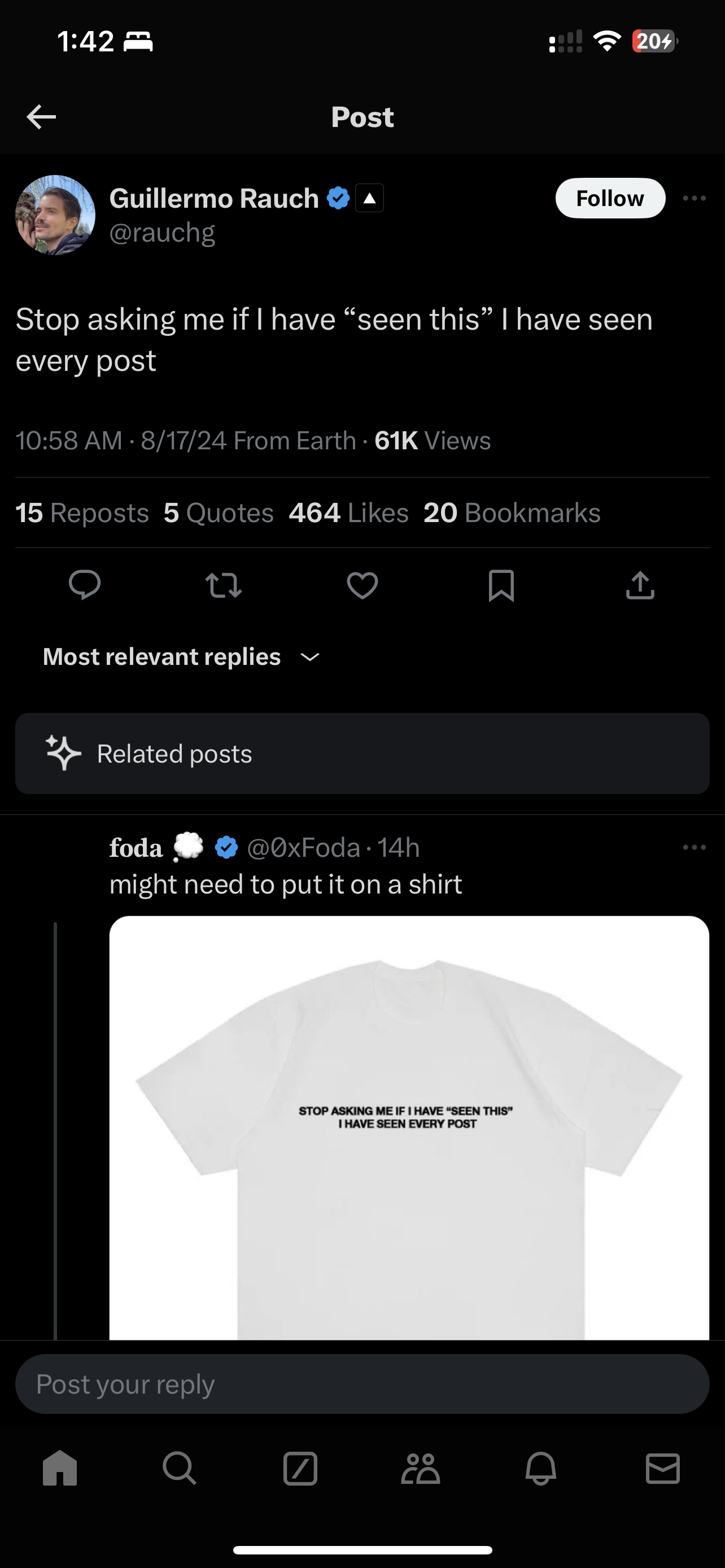This screenshot has width=725, height=1568.
Task: Expand Most relevant replies sorting
Action: pyautogui.click(x=181, y=656)
